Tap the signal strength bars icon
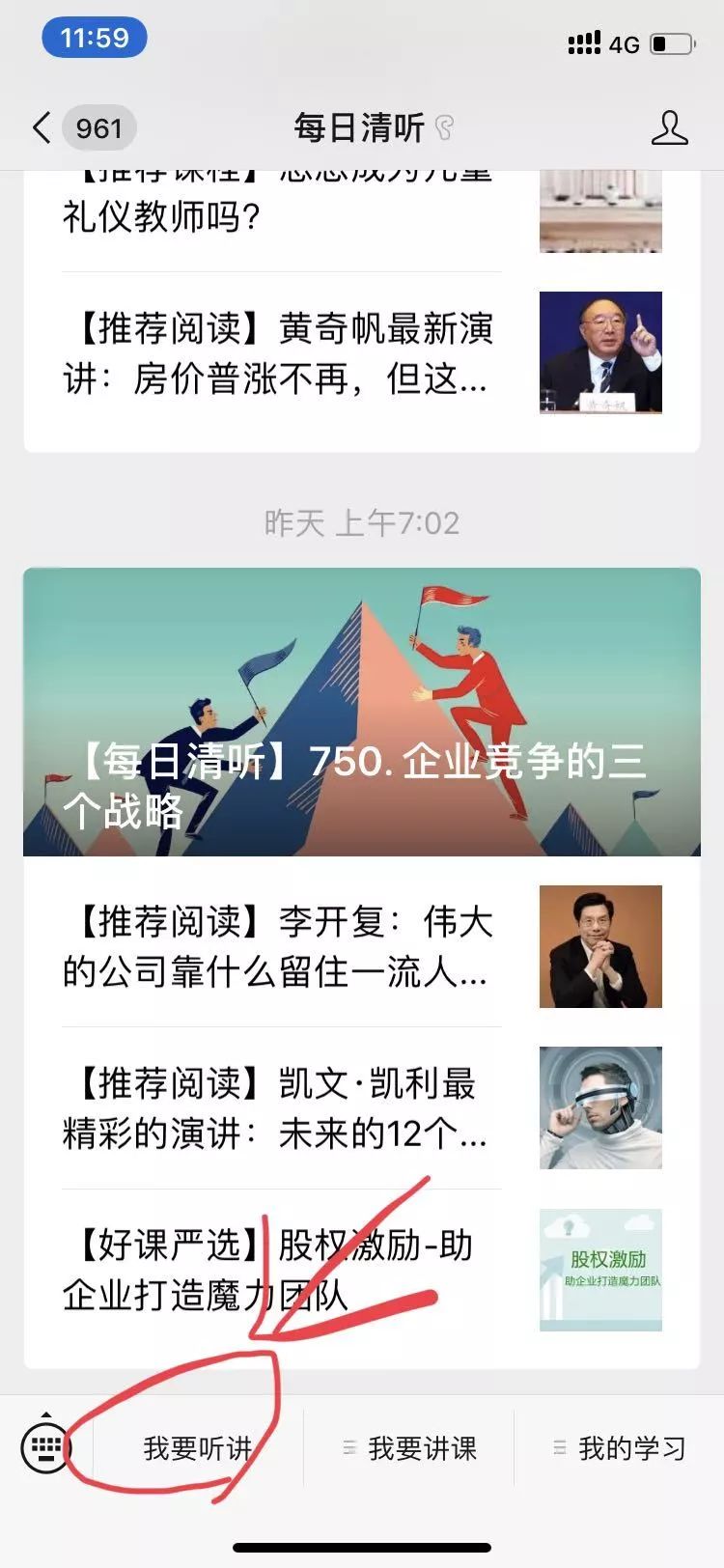The height and width of the screenshot is (1568, 724). 584,42
